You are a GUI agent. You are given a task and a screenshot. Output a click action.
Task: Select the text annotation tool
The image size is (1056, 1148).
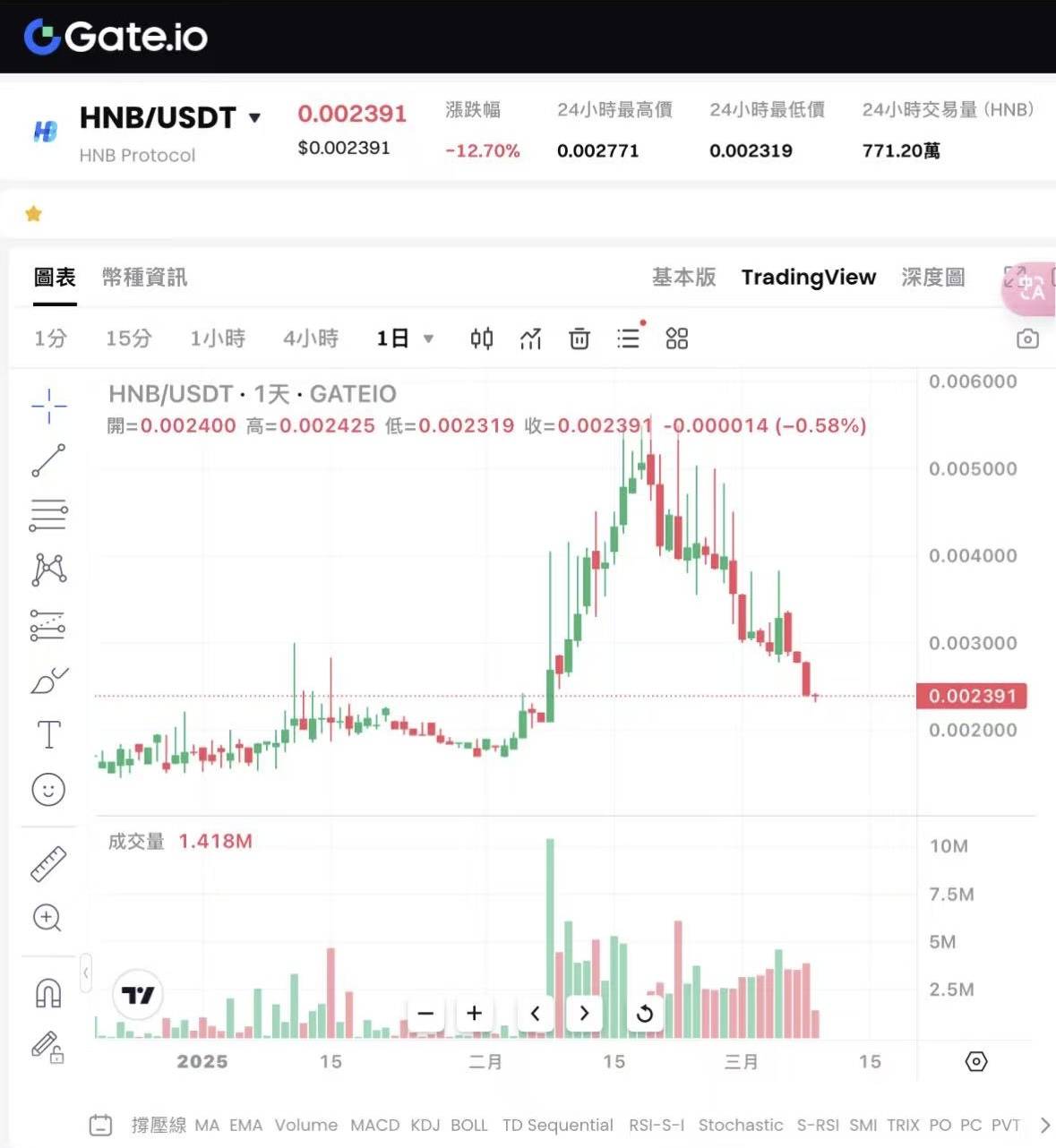[x=48, y=734]
